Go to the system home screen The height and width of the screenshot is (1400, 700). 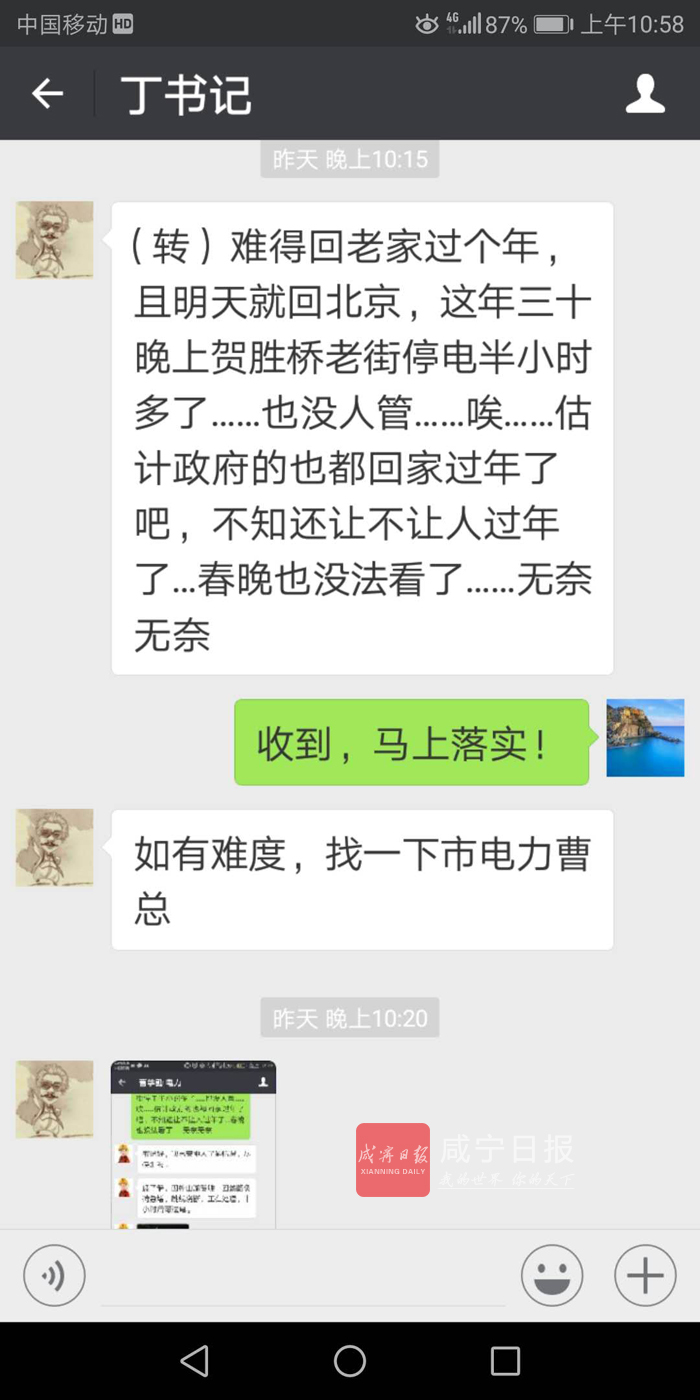(350, 1360)
